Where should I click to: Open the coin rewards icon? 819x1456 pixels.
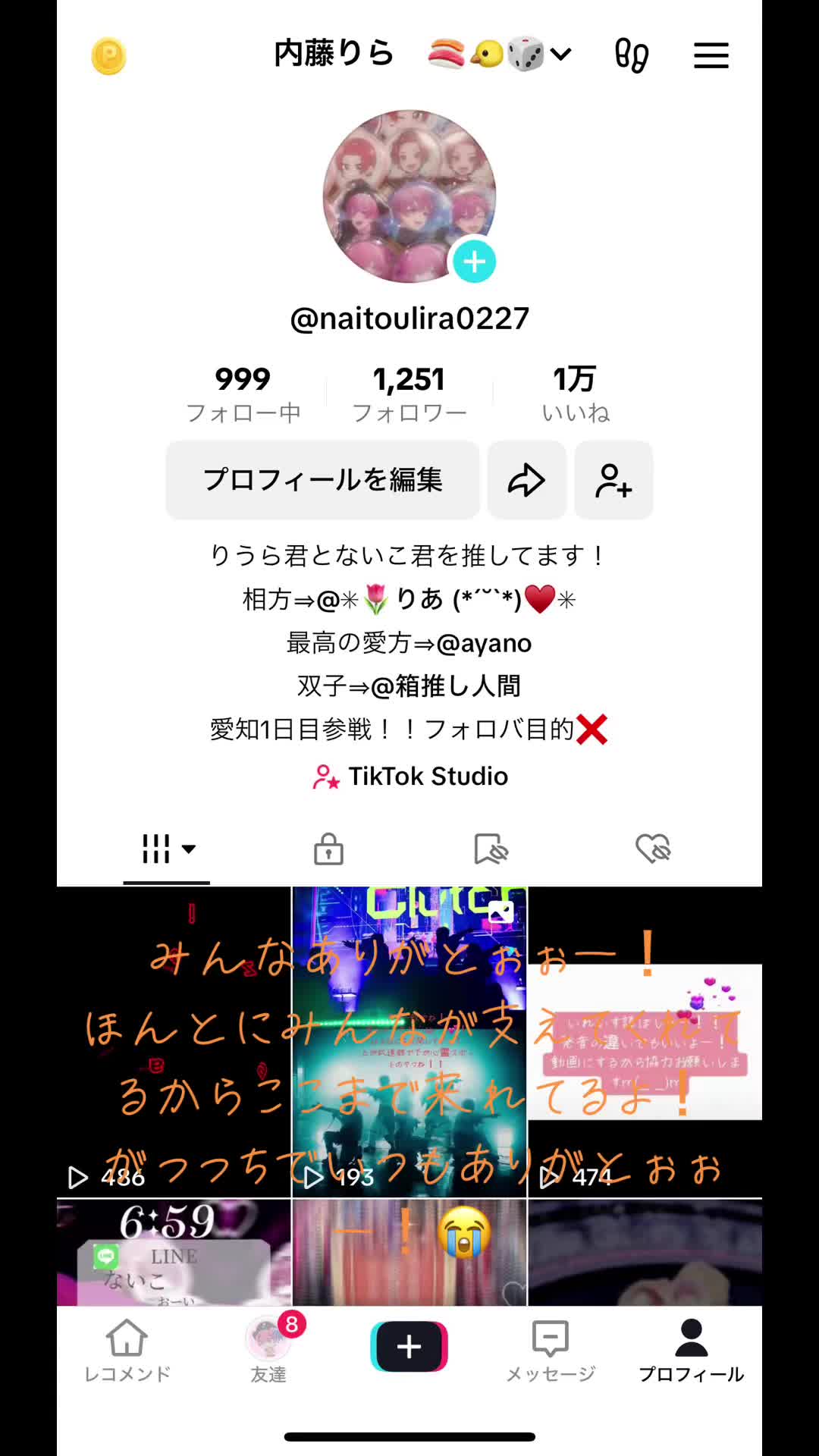(108, 56)
